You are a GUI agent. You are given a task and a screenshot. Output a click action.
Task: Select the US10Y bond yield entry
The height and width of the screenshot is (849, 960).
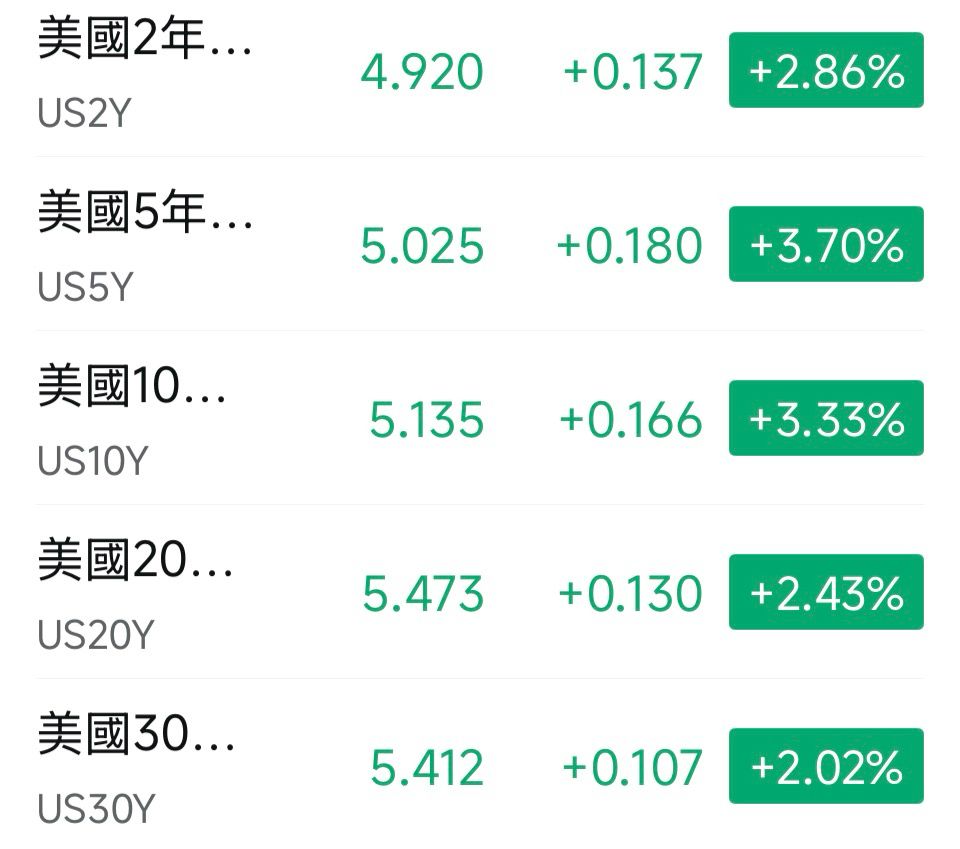[x=480, y=418]
